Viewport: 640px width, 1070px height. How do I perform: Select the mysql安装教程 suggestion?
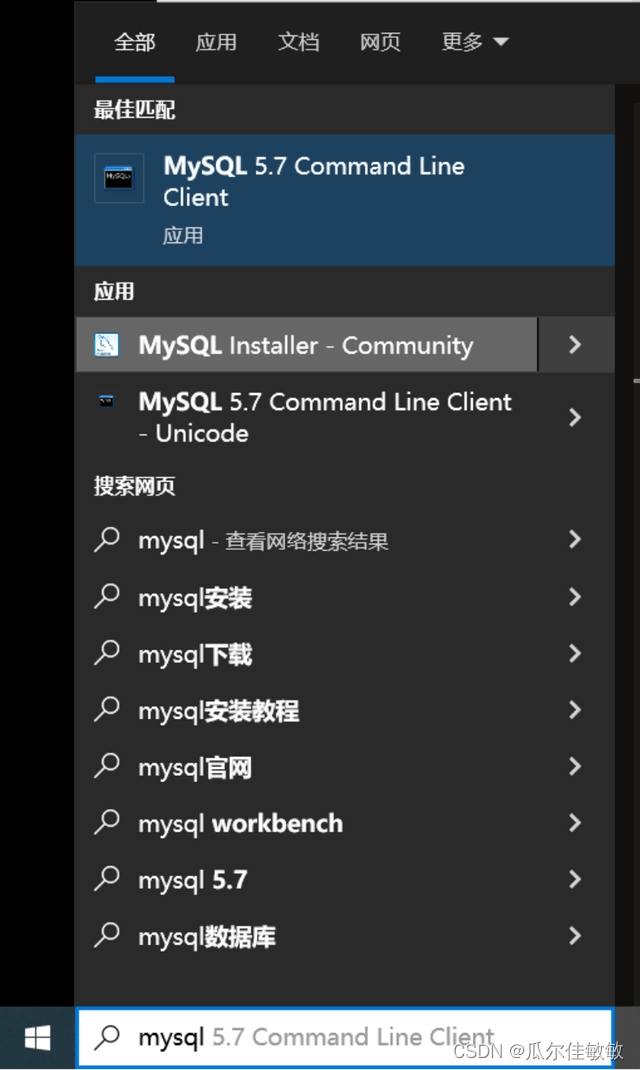pos(218,711)
